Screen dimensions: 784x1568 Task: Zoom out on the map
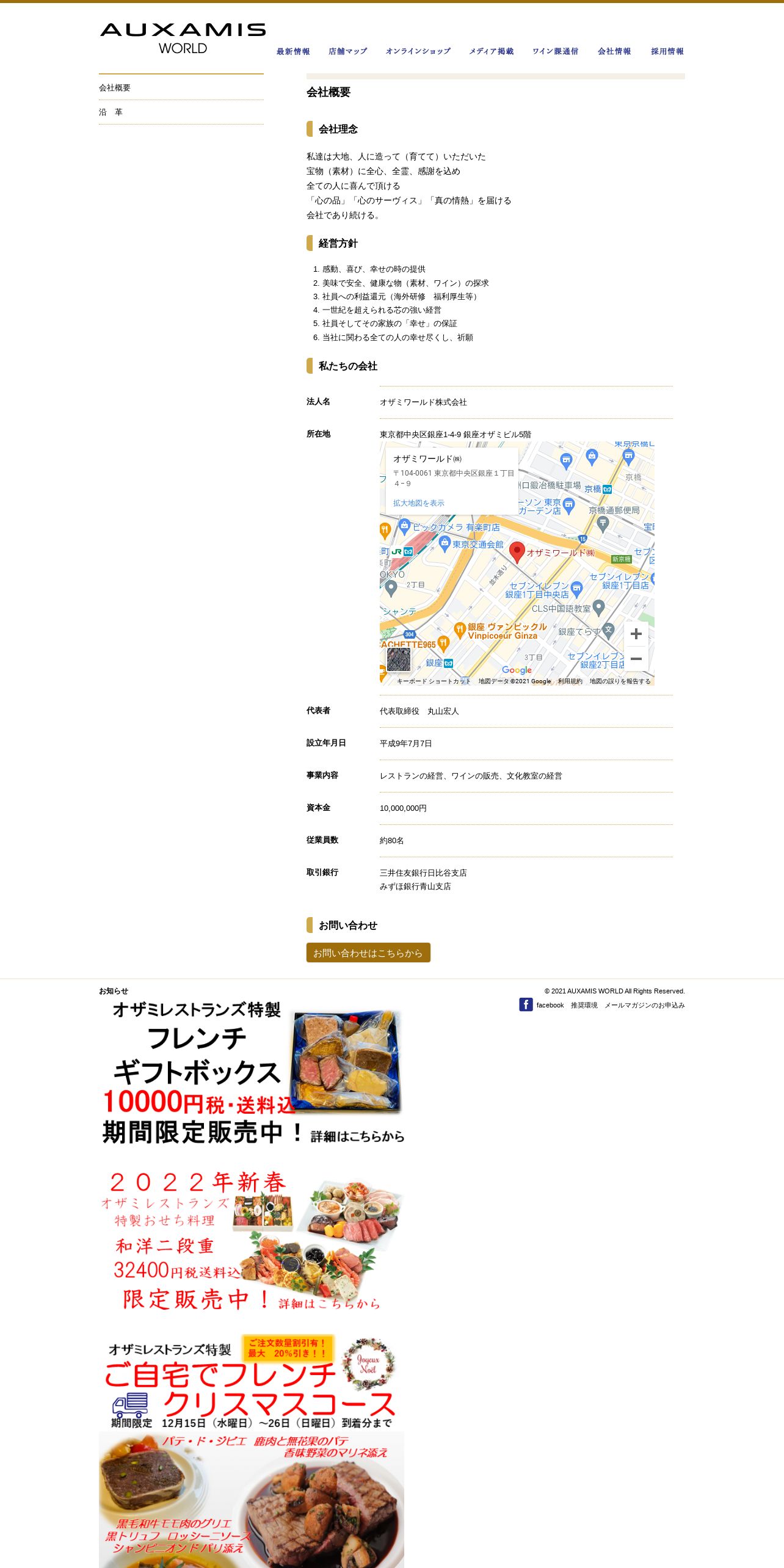coord(636,659)
